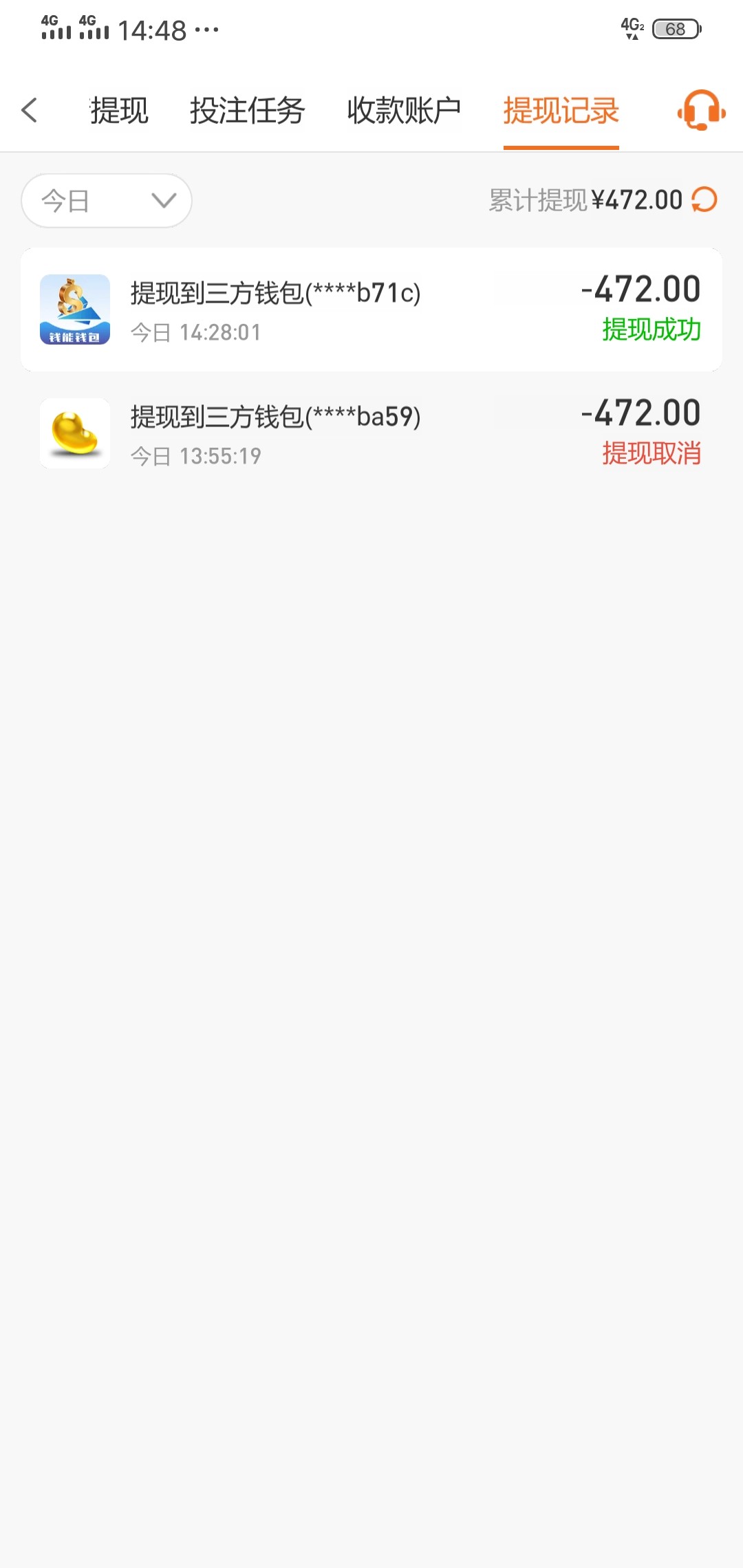Open the 投注任务 tab
Viewport: 743px width, 1568px height.
(x=247, y=110)
